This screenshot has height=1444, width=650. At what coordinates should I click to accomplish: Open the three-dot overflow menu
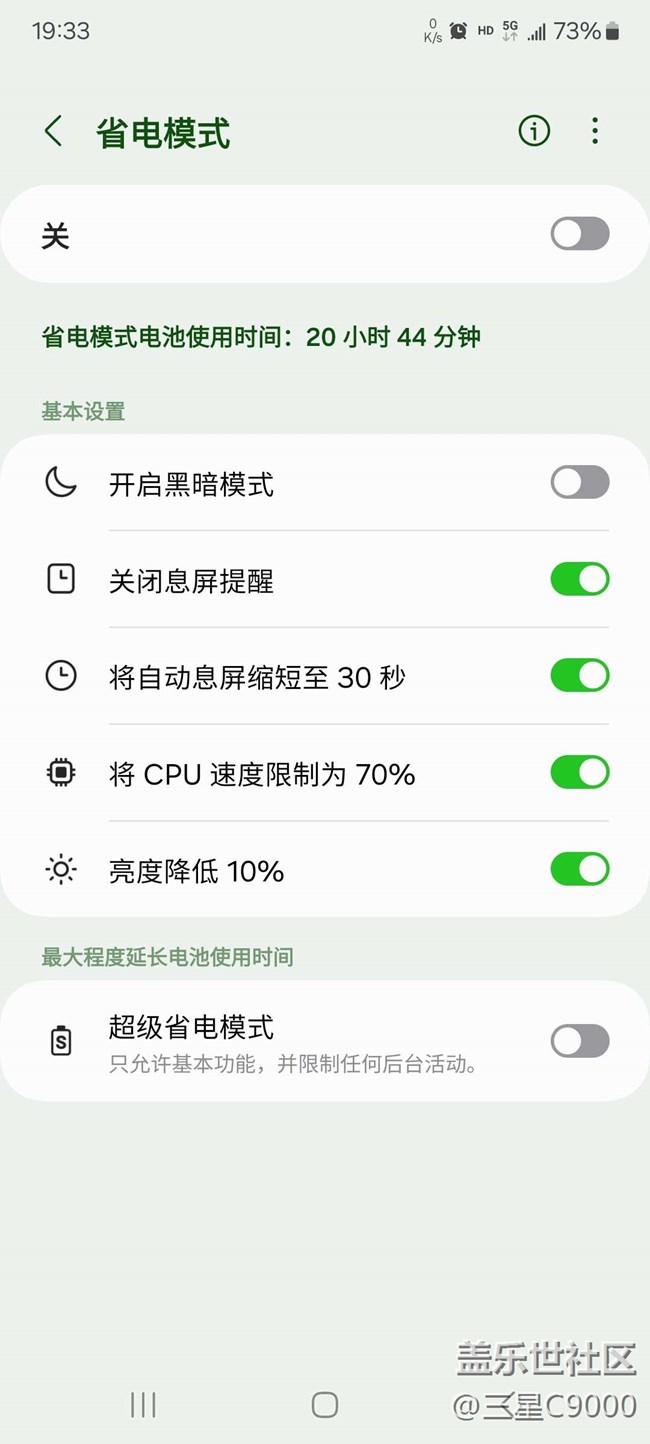595,131
